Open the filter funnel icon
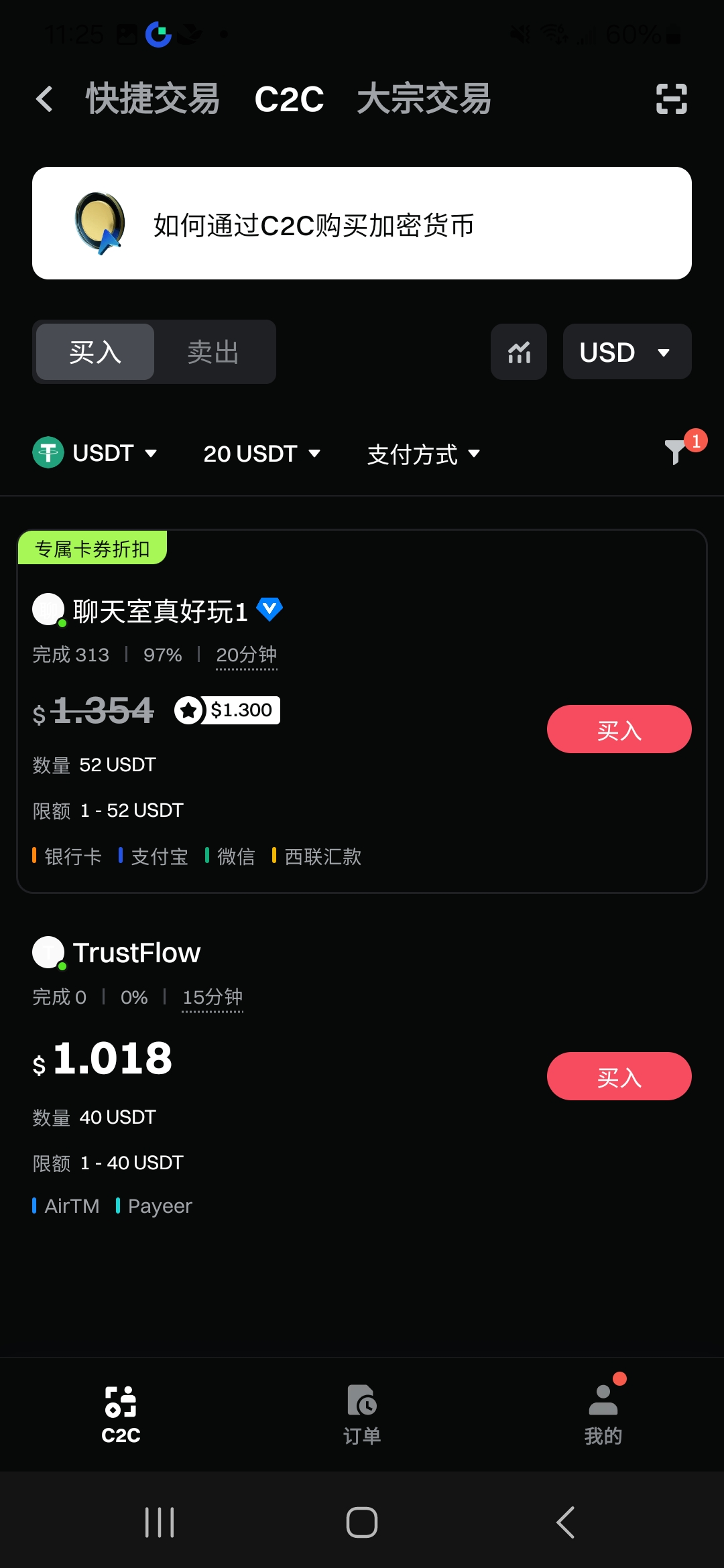The height and width of the screenshot is (1568, 724). pos(676,452)
